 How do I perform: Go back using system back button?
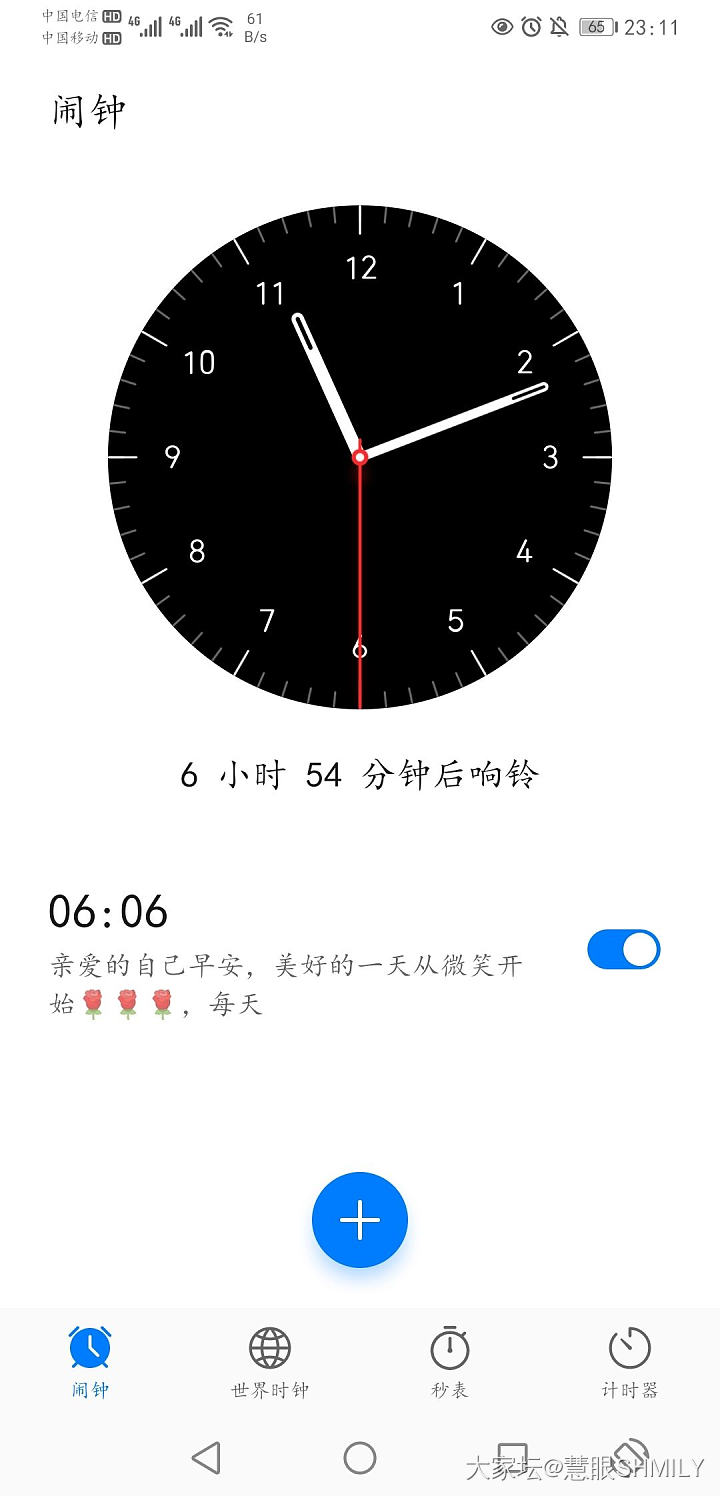pyautogui.click(x=206, y=1458)
